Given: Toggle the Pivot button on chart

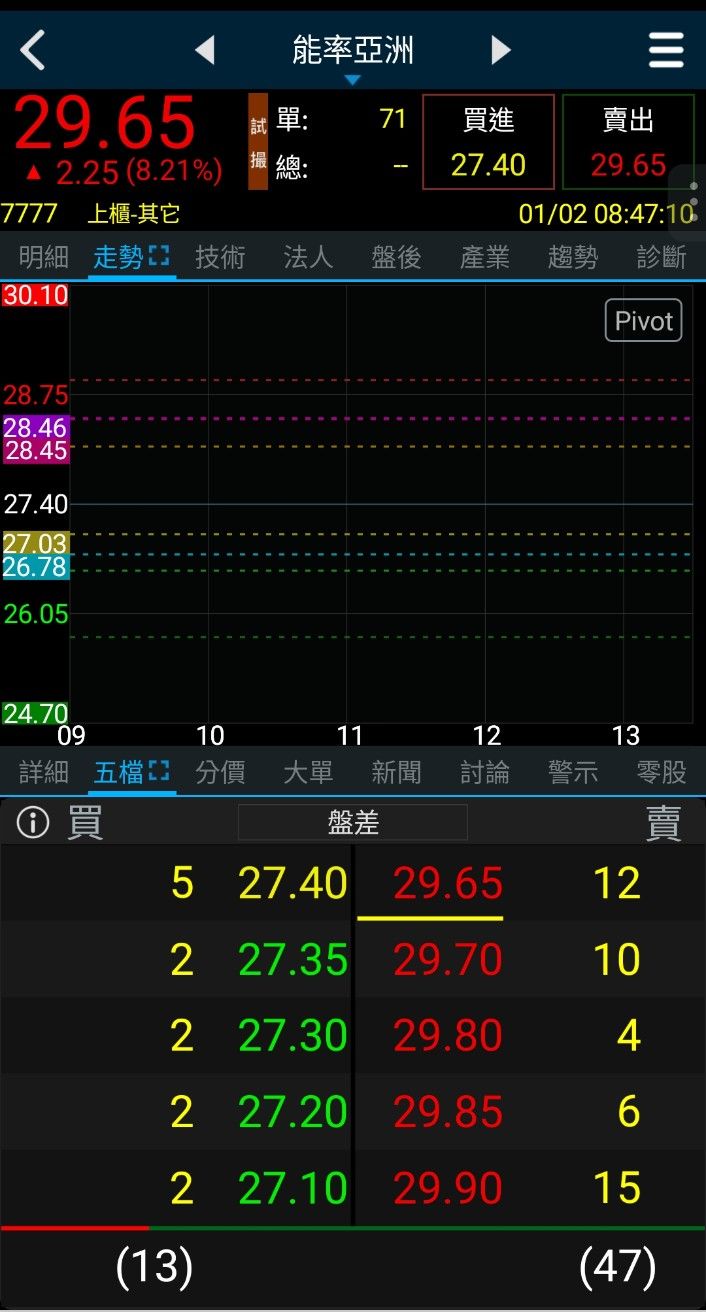Looking at the screenshot, I should (644, 321).
